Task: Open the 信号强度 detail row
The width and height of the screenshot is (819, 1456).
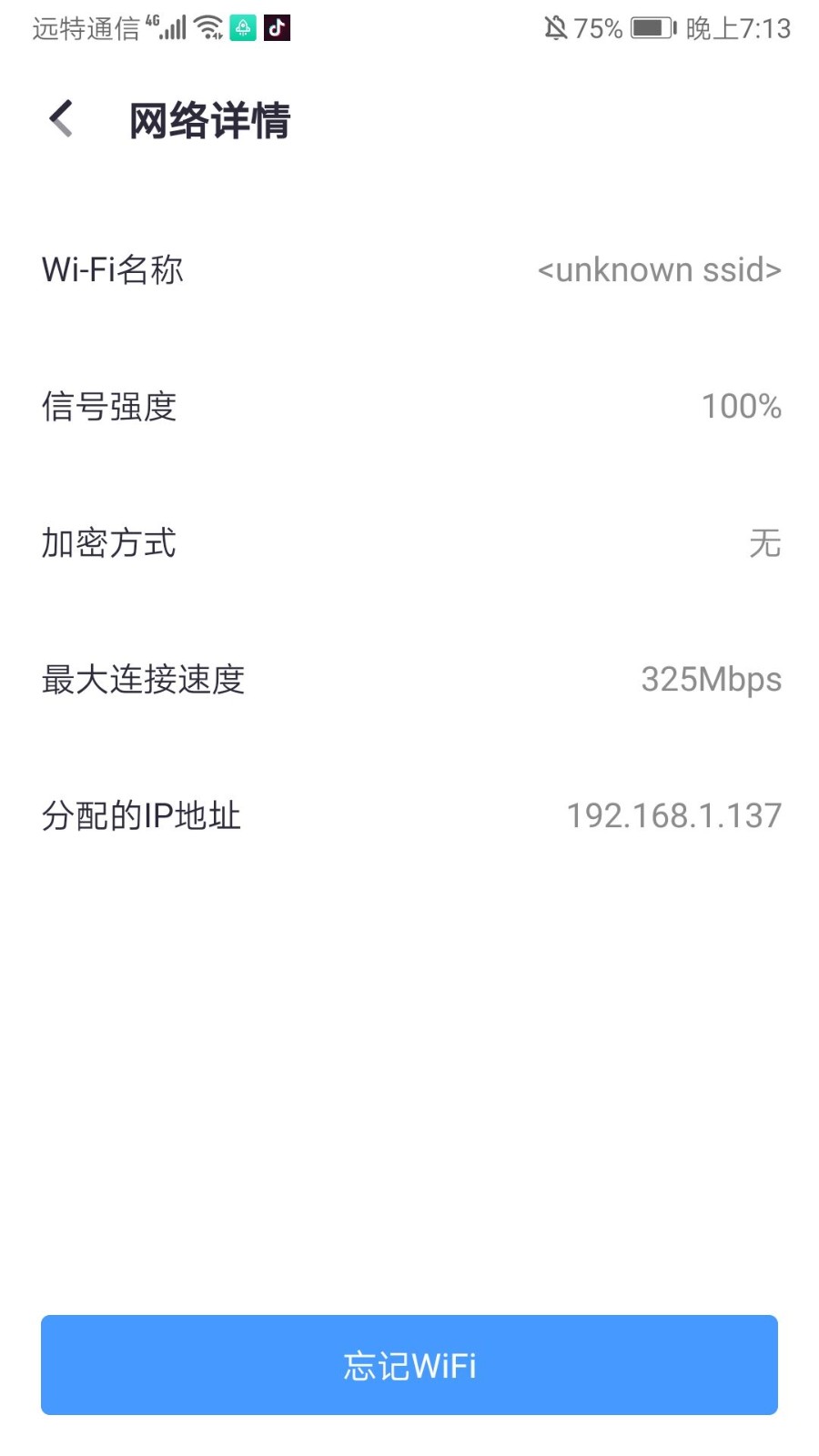Action: point(409,407)
